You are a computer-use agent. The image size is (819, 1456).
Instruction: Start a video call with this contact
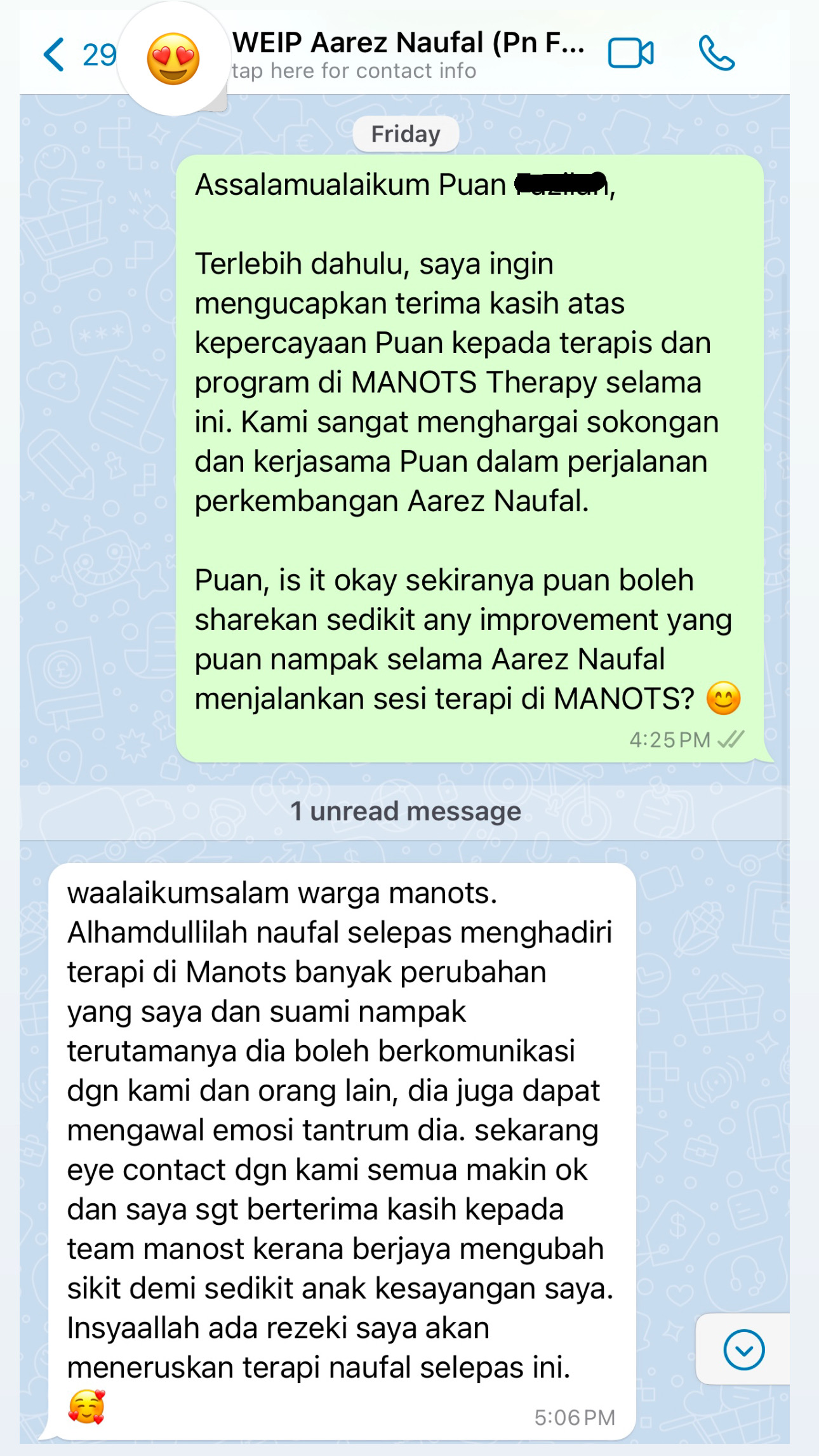coord(630,53)
